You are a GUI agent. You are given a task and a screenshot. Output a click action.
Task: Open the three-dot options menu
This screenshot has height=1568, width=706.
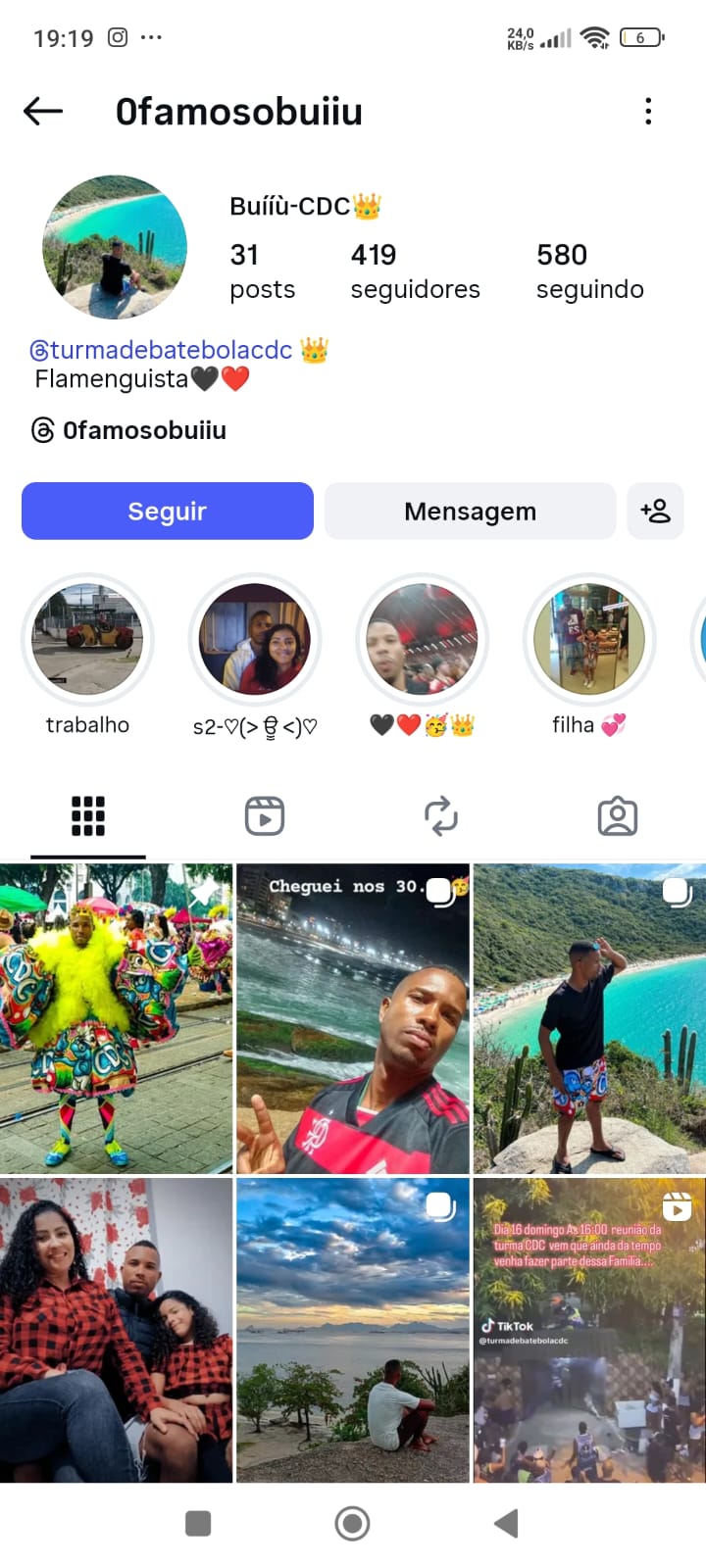pos(648,112)
